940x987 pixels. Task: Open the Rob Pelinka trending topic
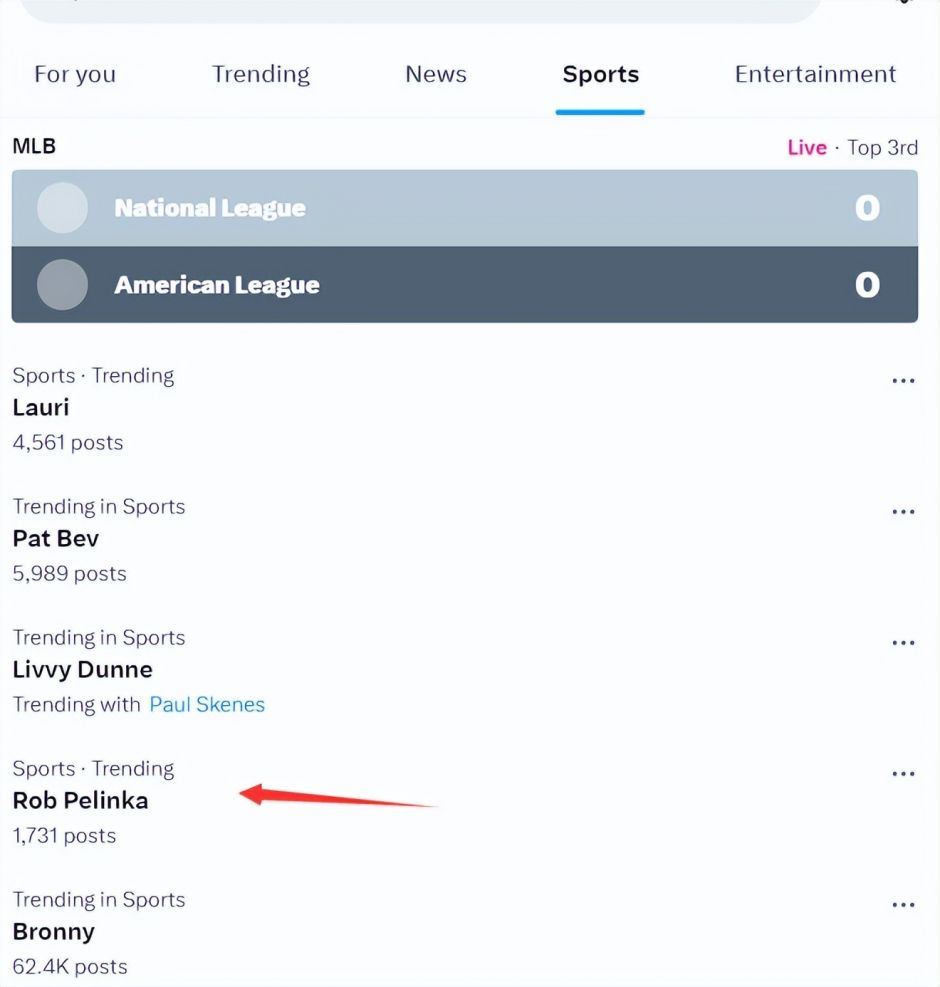pyautogui.click(x=80, y=800)
